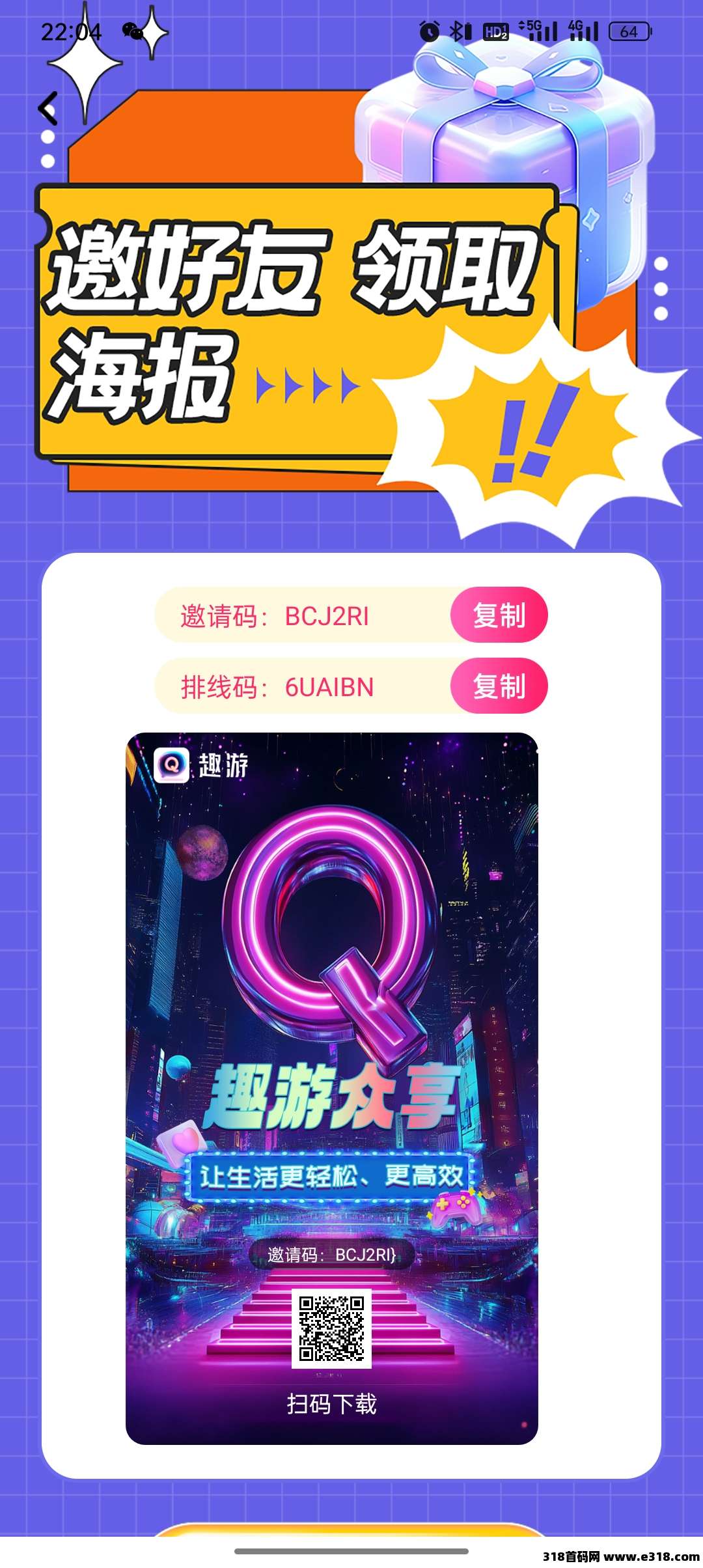Copy the invitation code BCJ2RI
Screen dimensions: 703x1568
[x=499, y=615]
